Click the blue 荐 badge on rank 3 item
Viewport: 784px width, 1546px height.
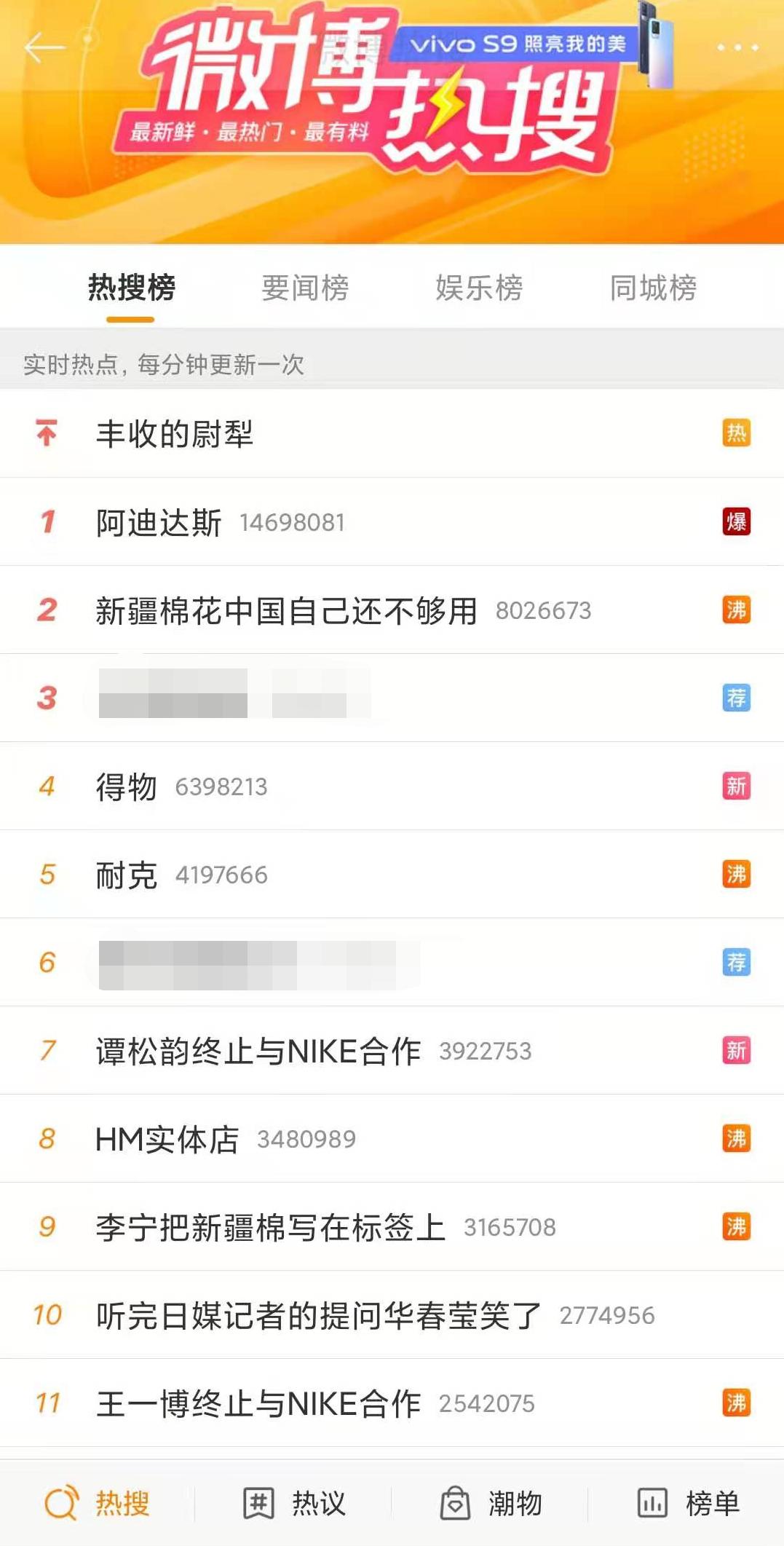736,698
